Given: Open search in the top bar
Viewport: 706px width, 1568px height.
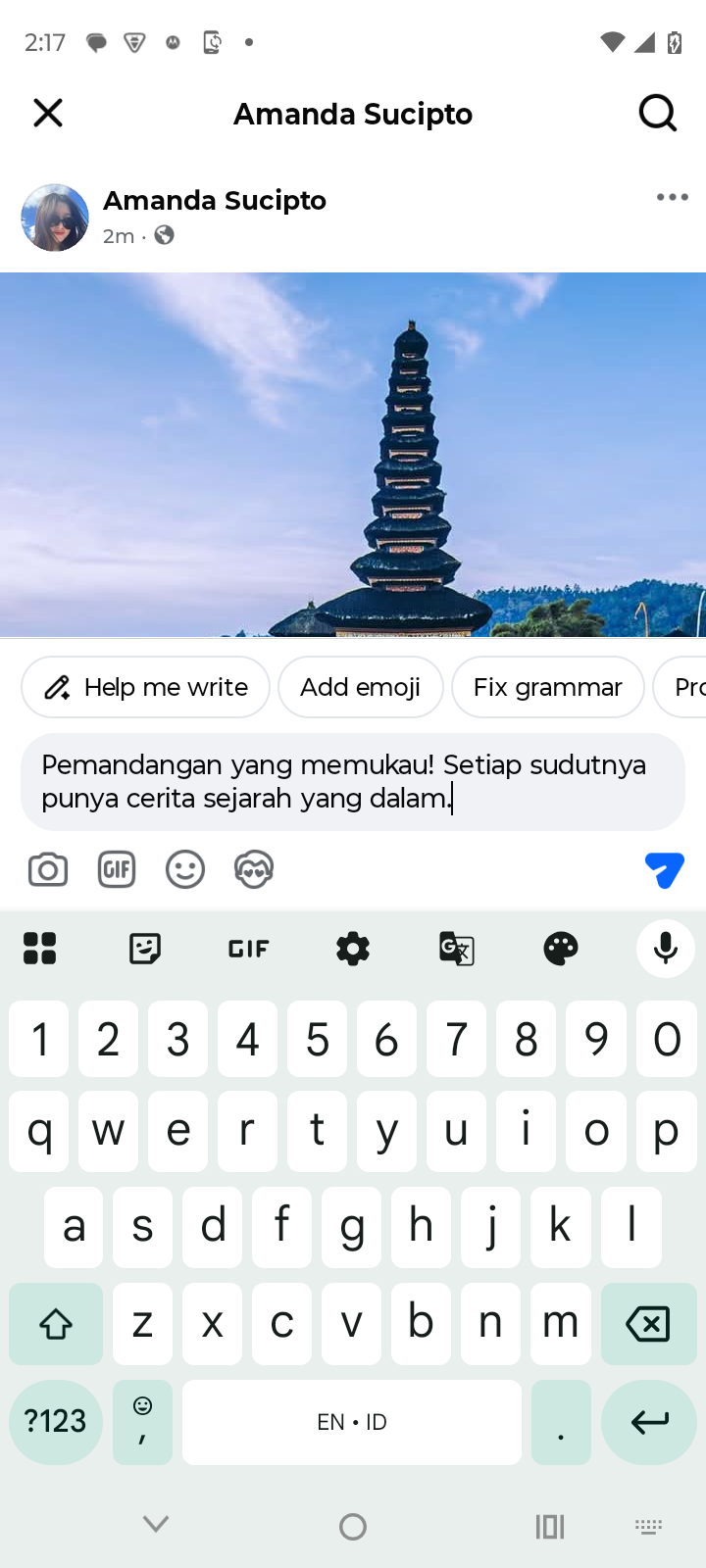Looking at the screenshot, I should point(657,114).
